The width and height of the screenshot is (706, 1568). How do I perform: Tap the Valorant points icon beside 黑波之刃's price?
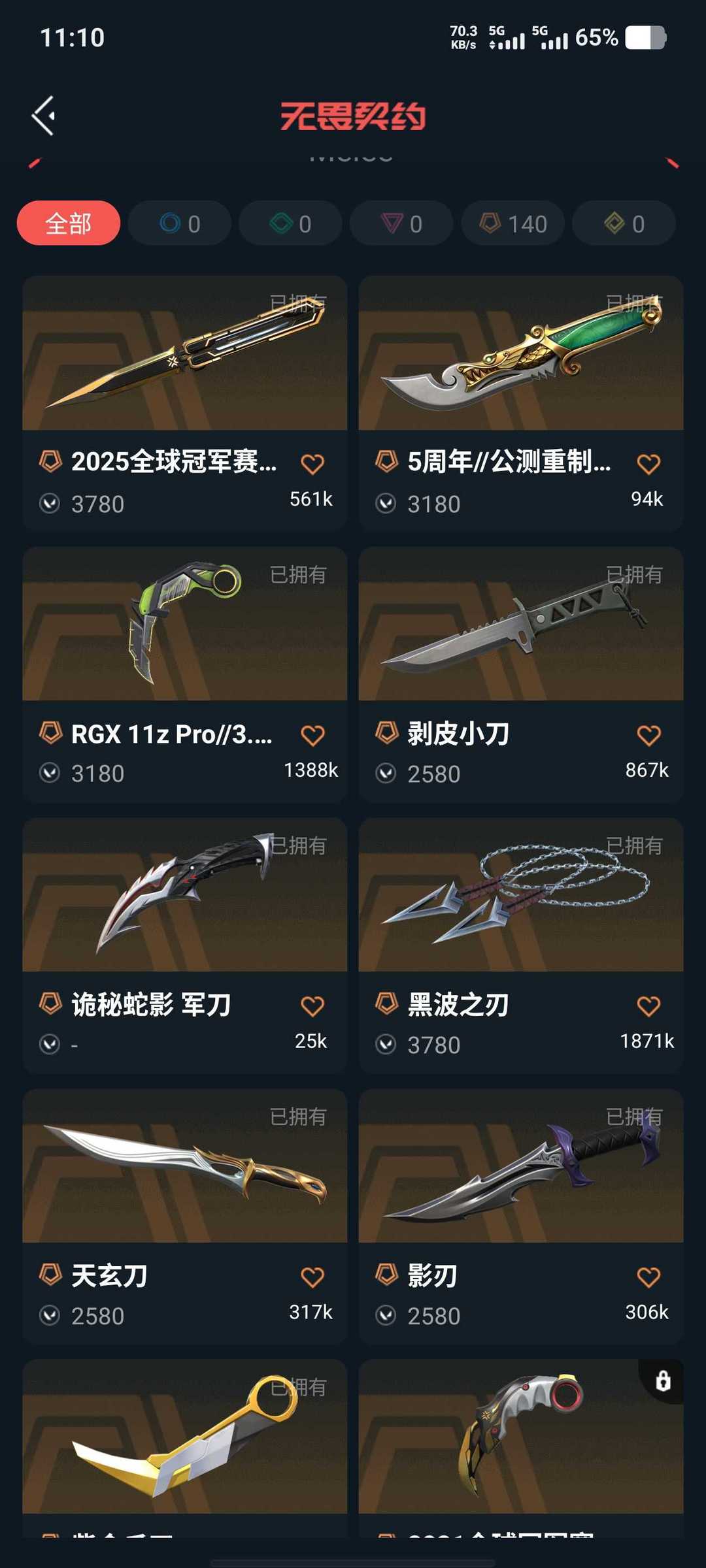tap(387, 1043)
